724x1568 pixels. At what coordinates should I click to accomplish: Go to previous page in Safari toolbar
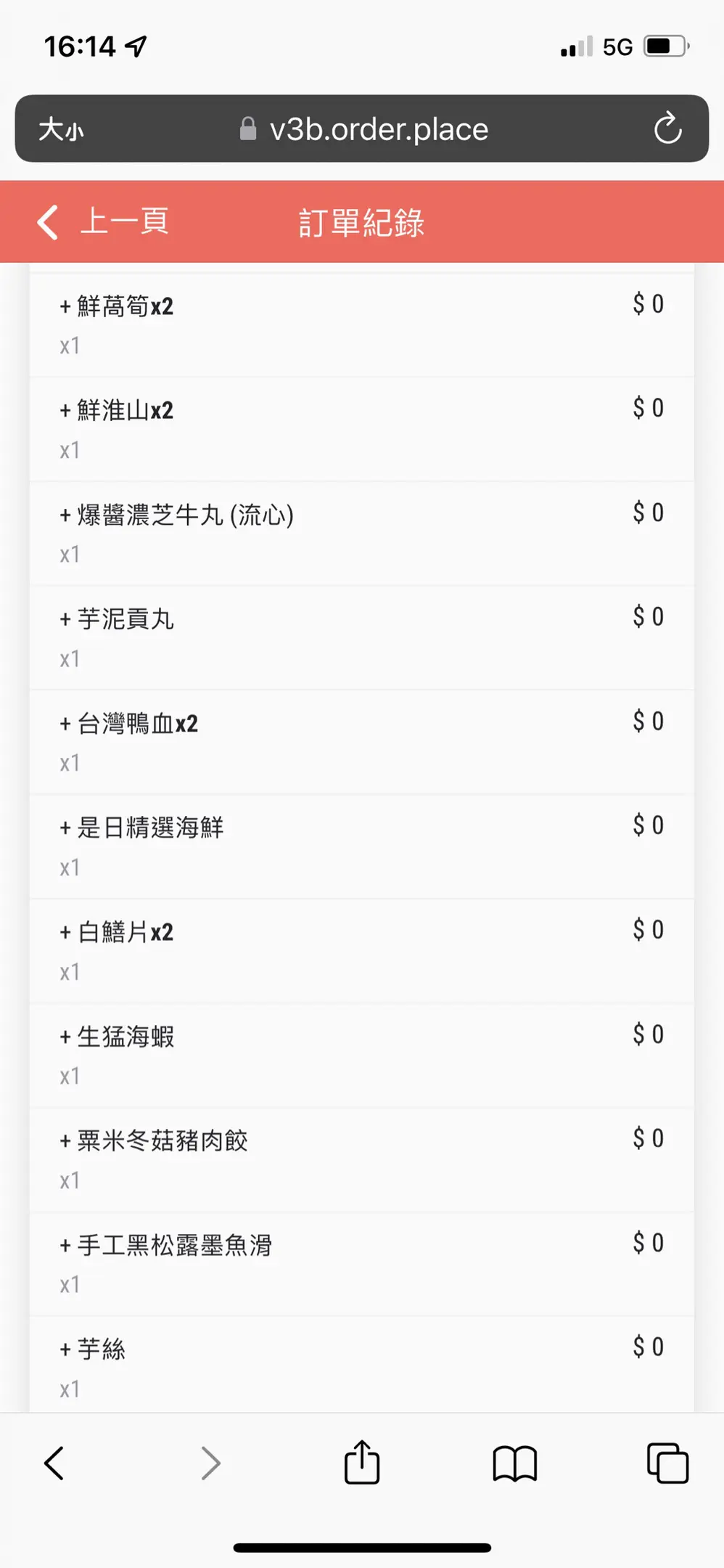click(54, 1463)
